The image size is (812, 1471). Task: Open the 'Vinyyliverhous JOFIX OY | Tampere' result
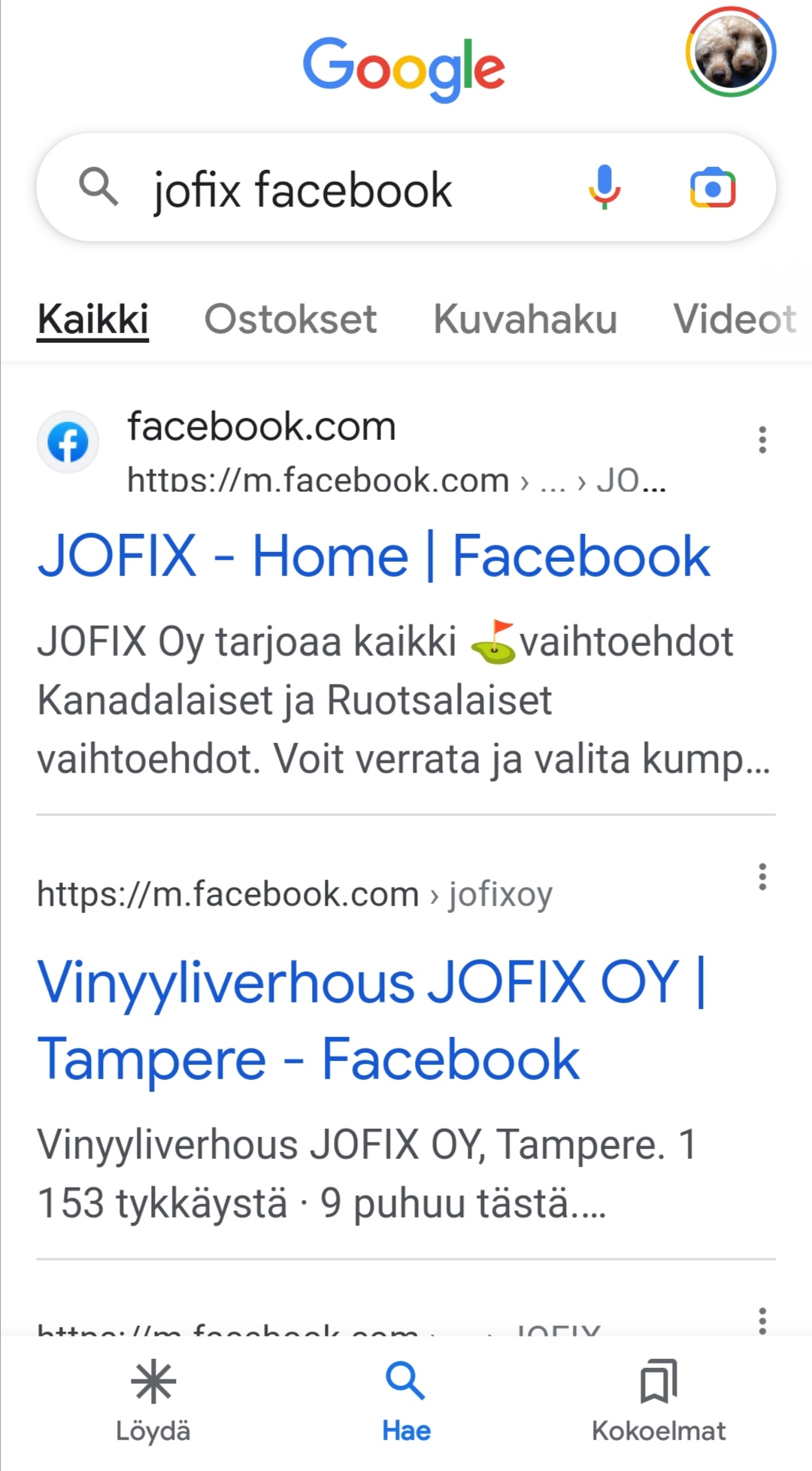371,1020
